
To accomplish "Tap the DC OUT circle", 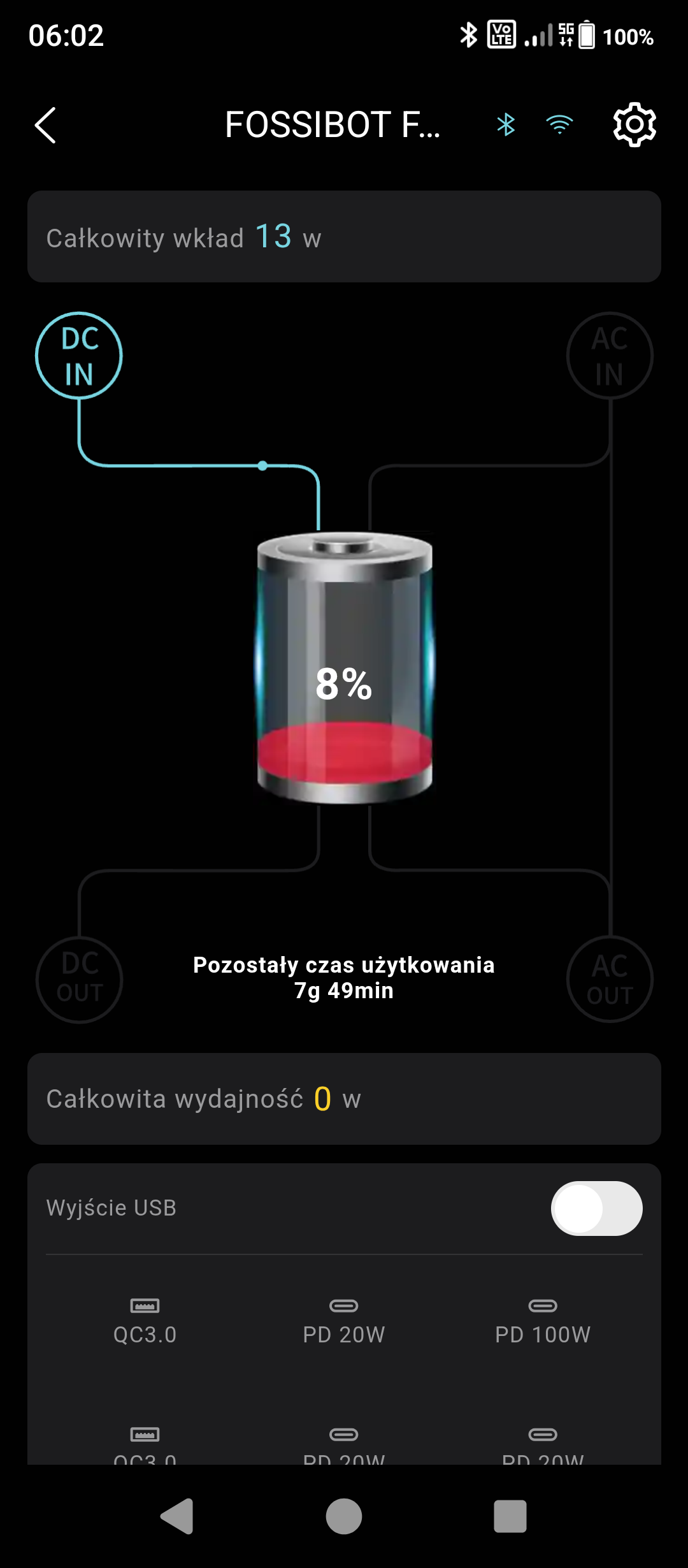I will [x=79, y=980].
